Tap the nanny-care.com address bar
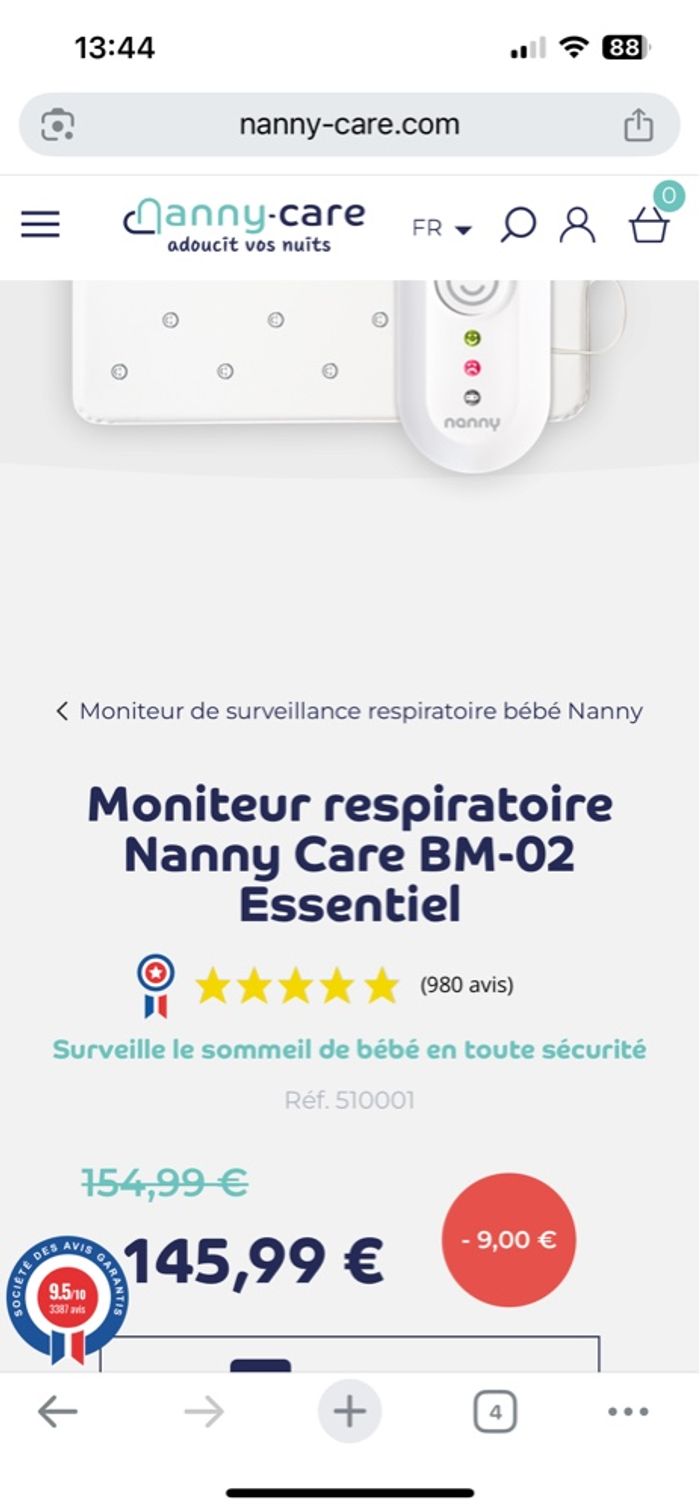Screen dimensions: 700x1512 coord(349,125)
